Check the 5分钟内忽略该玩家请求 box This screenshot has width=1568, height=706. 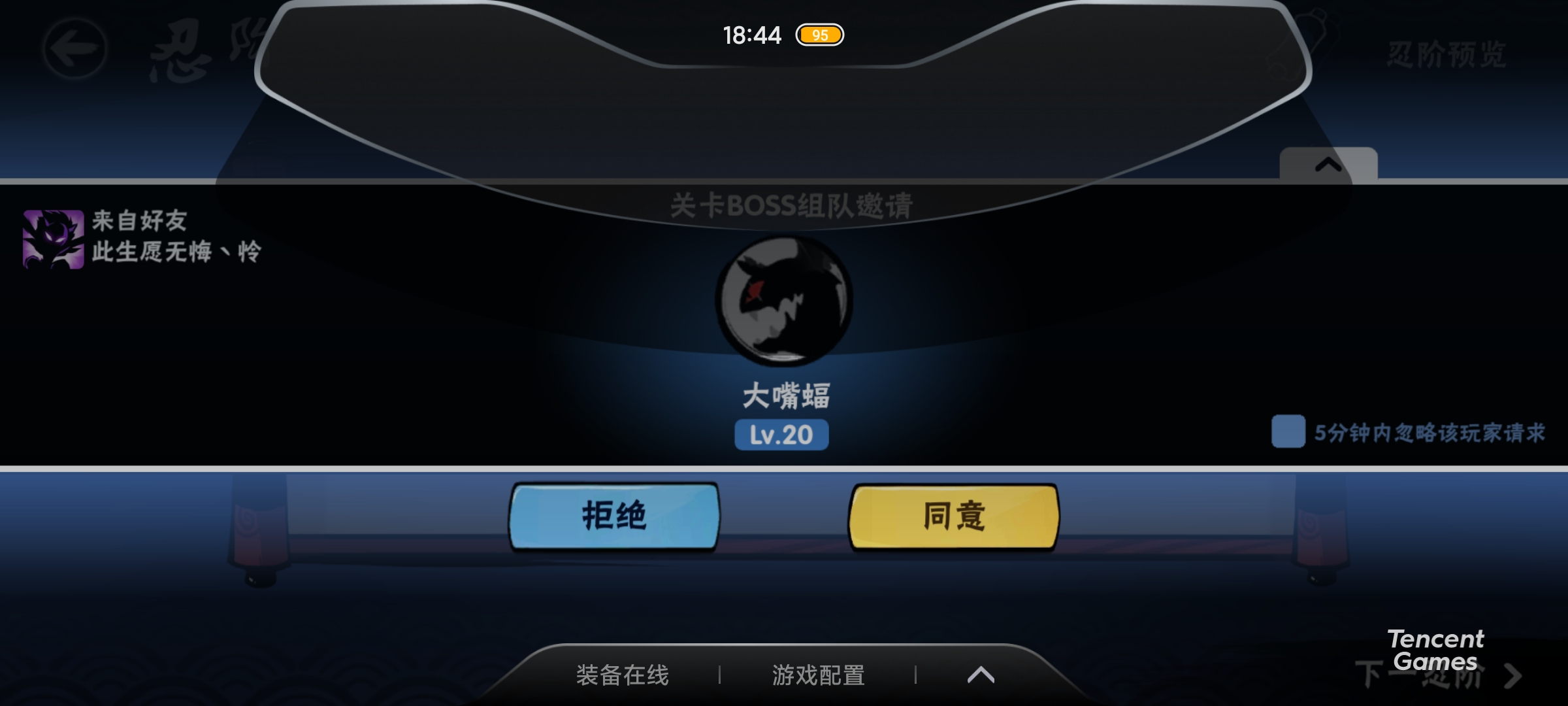[1288, 431]
